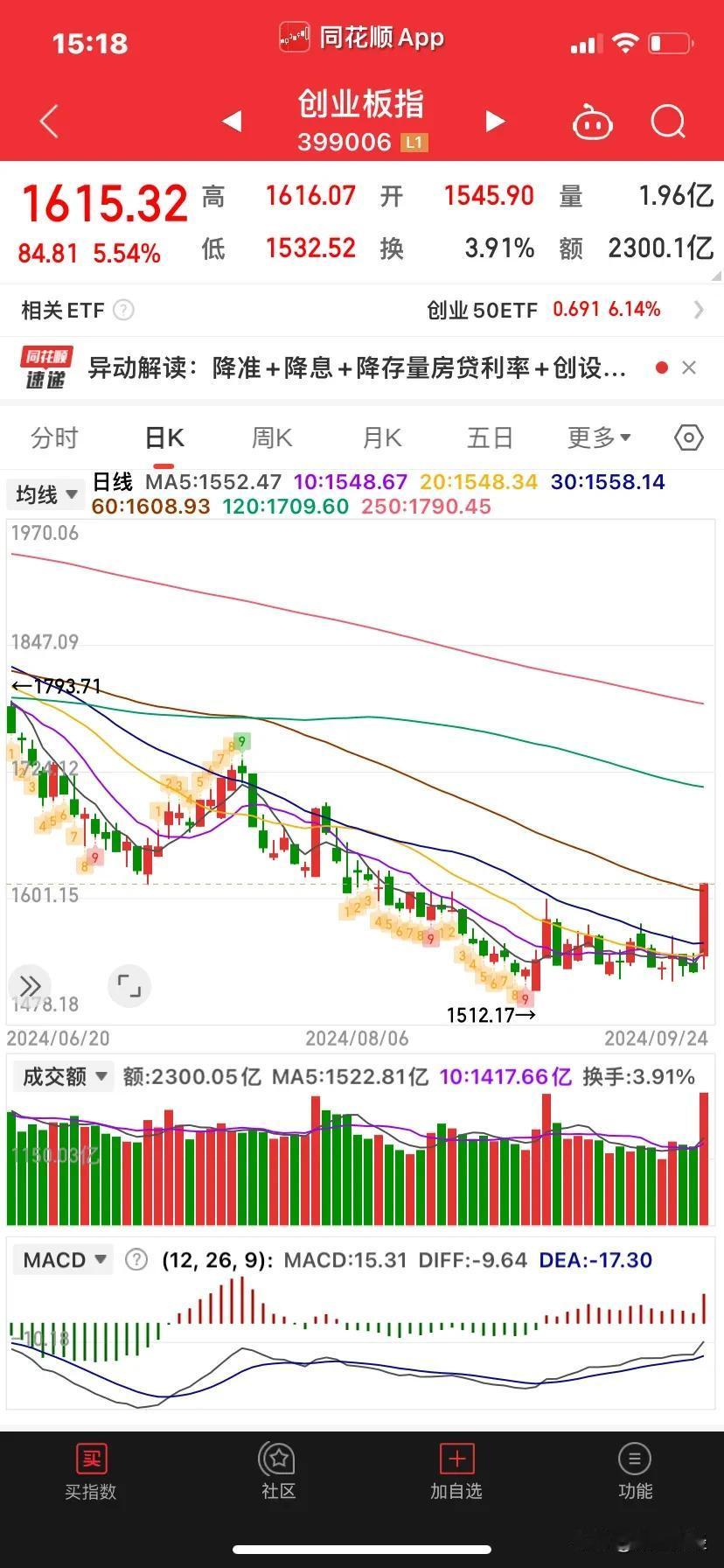Open the search magnifier icon
This screenshot has width=724, height=1568.
(x=669, y=122)
